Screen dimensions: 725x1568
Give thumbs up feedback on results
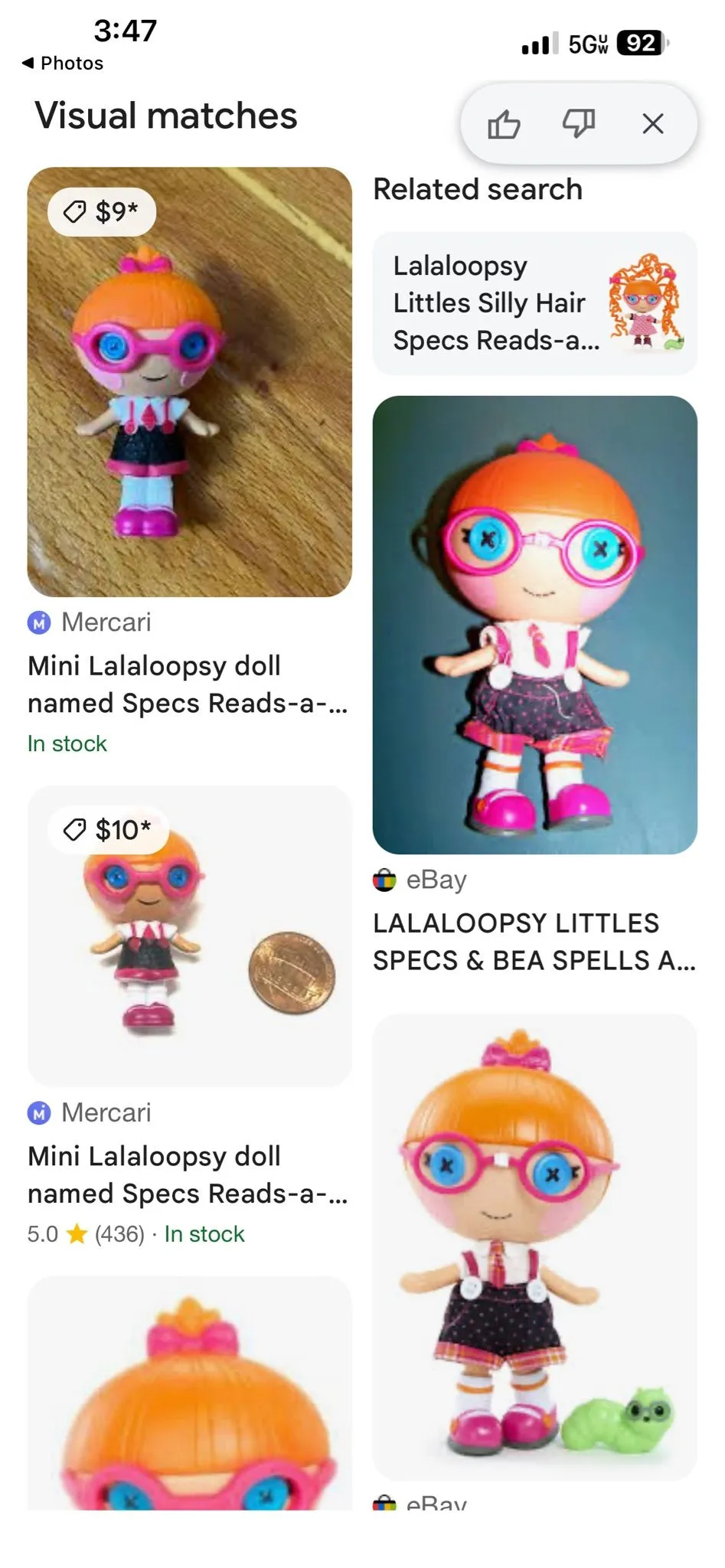click(504, 123)
